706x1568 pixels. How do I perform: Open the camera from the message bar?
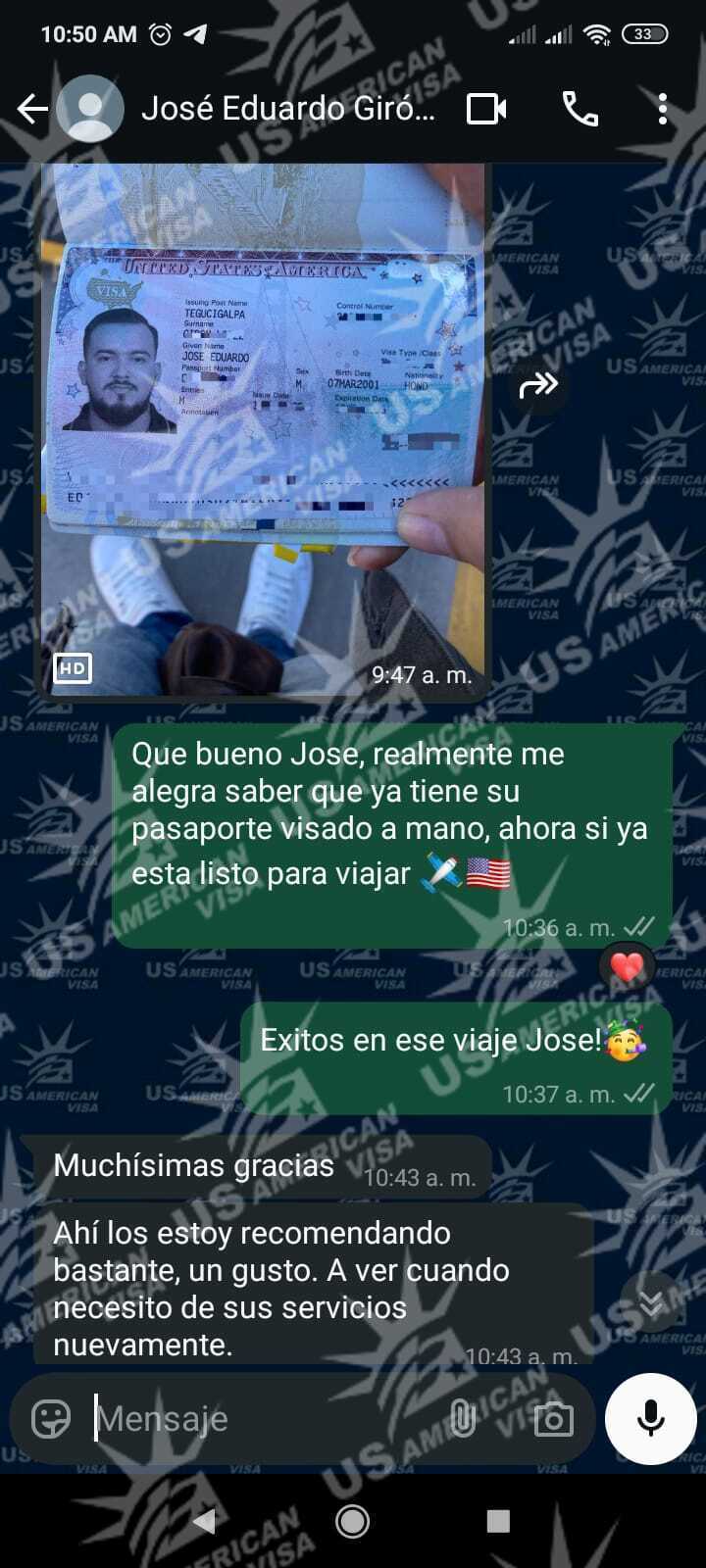click(x=553, y=1418)
